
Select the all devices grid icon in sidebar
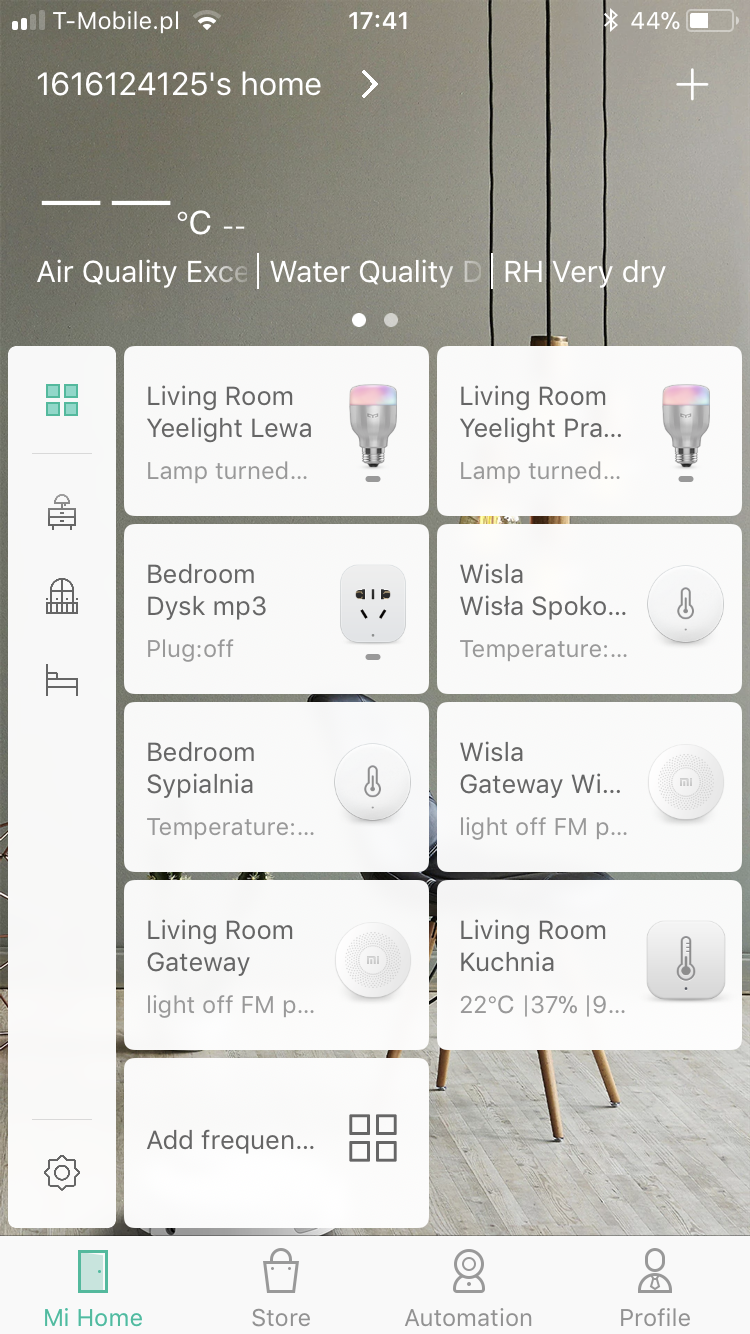click(62, 400)
